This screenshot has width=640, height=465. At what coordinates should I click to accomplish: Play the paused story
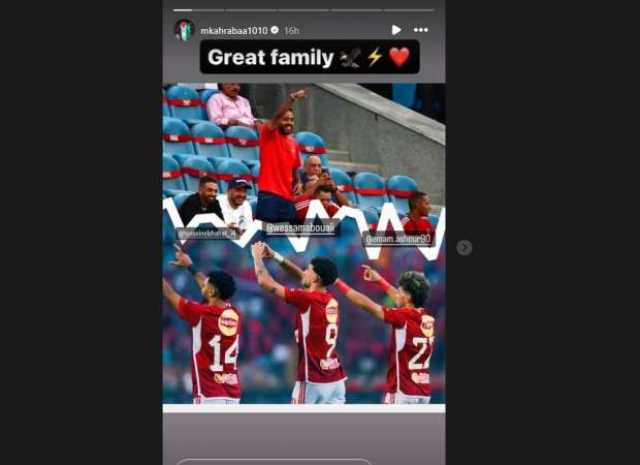tap(396, 30)
